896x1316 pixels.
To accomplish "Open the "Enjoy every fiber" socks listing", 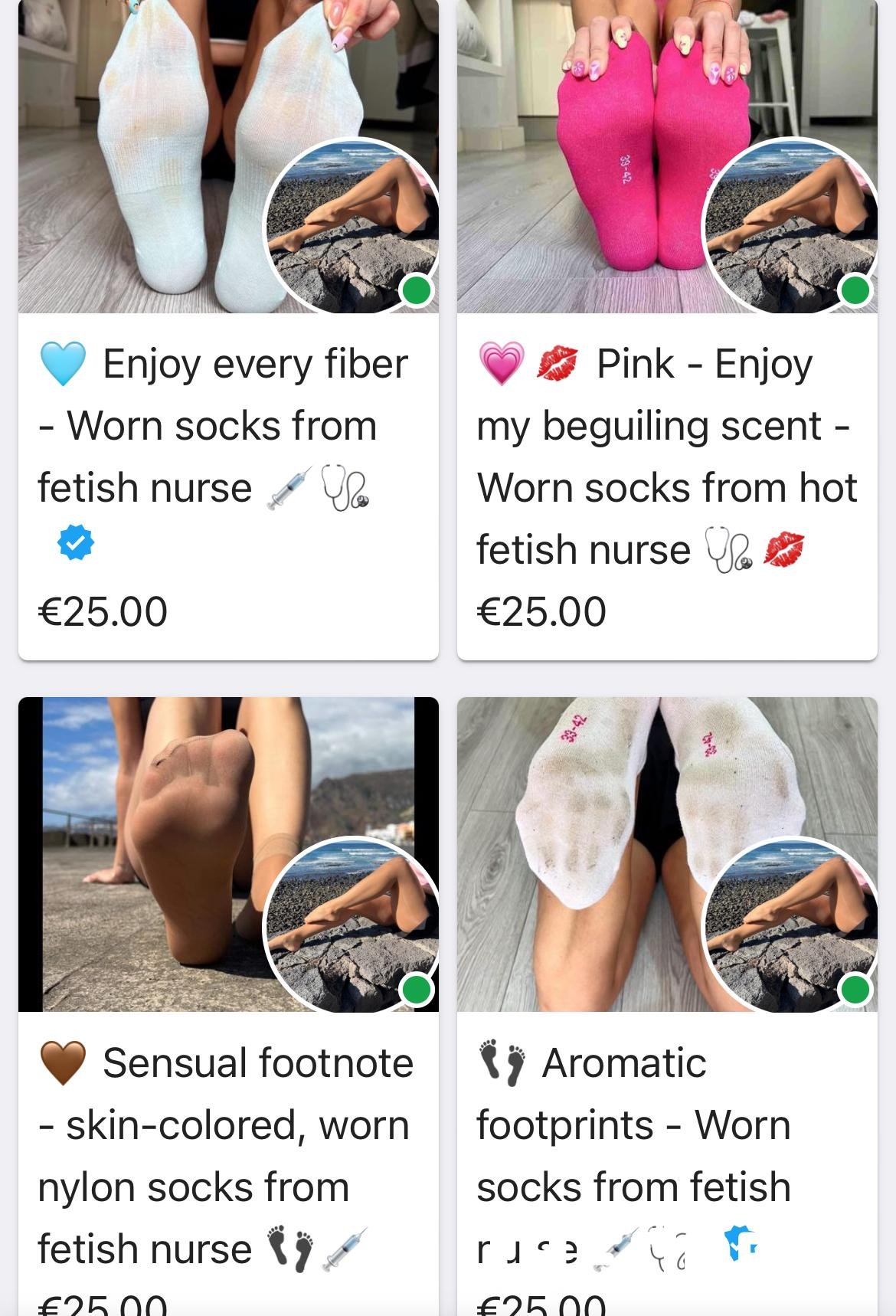I will (x=222, y=426).
